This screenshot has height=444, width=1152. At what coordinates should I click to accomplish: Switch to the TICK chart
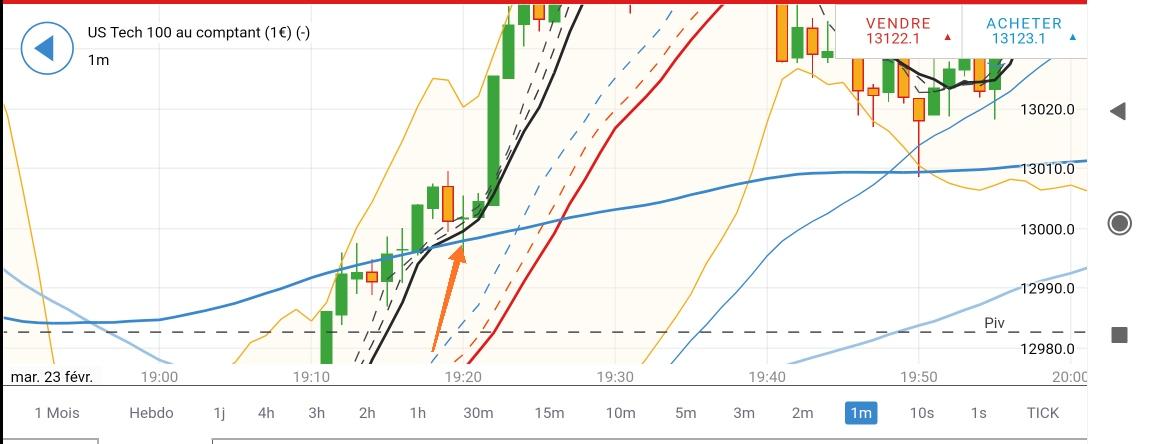tap(1043, 413)
